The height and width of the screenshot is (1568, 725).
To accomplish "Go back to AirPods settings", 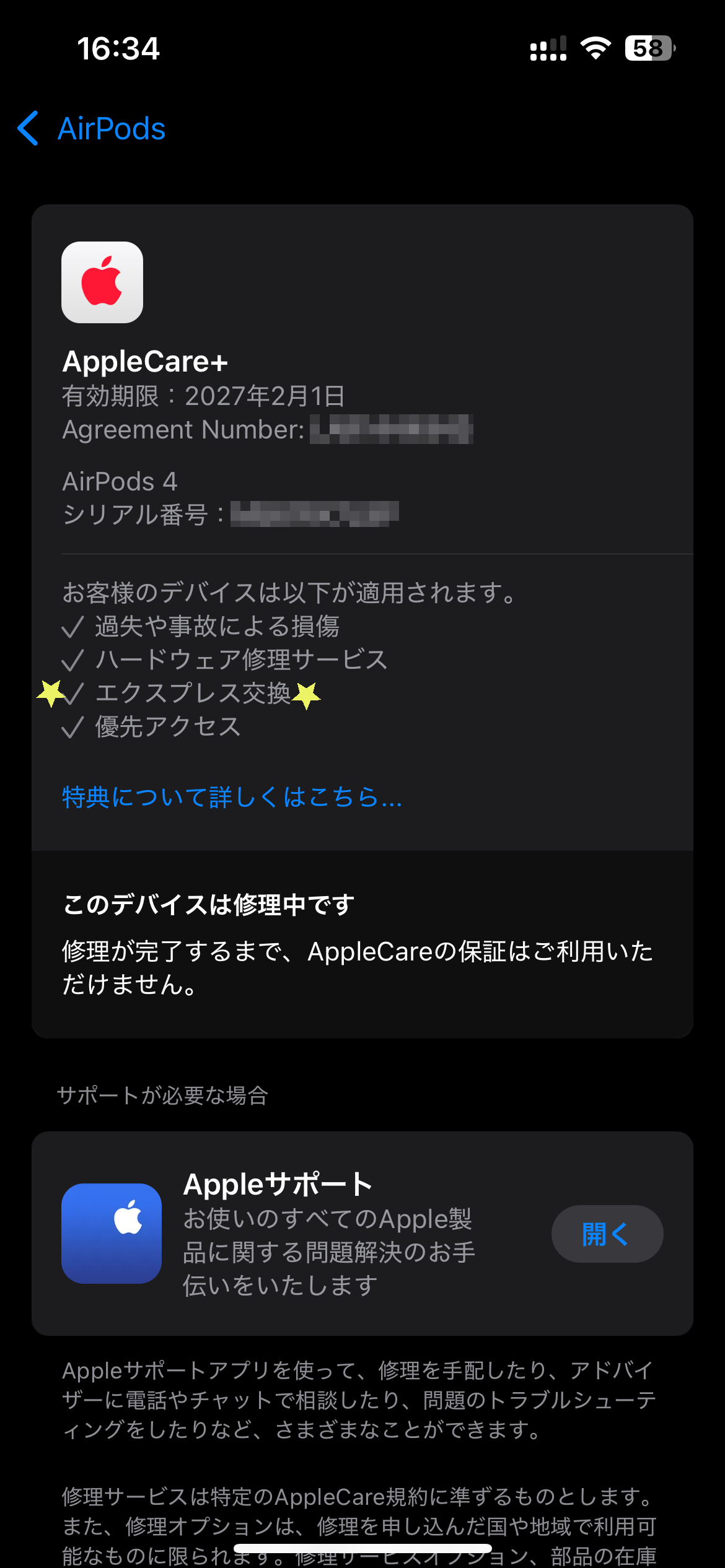I will (93, 129).
